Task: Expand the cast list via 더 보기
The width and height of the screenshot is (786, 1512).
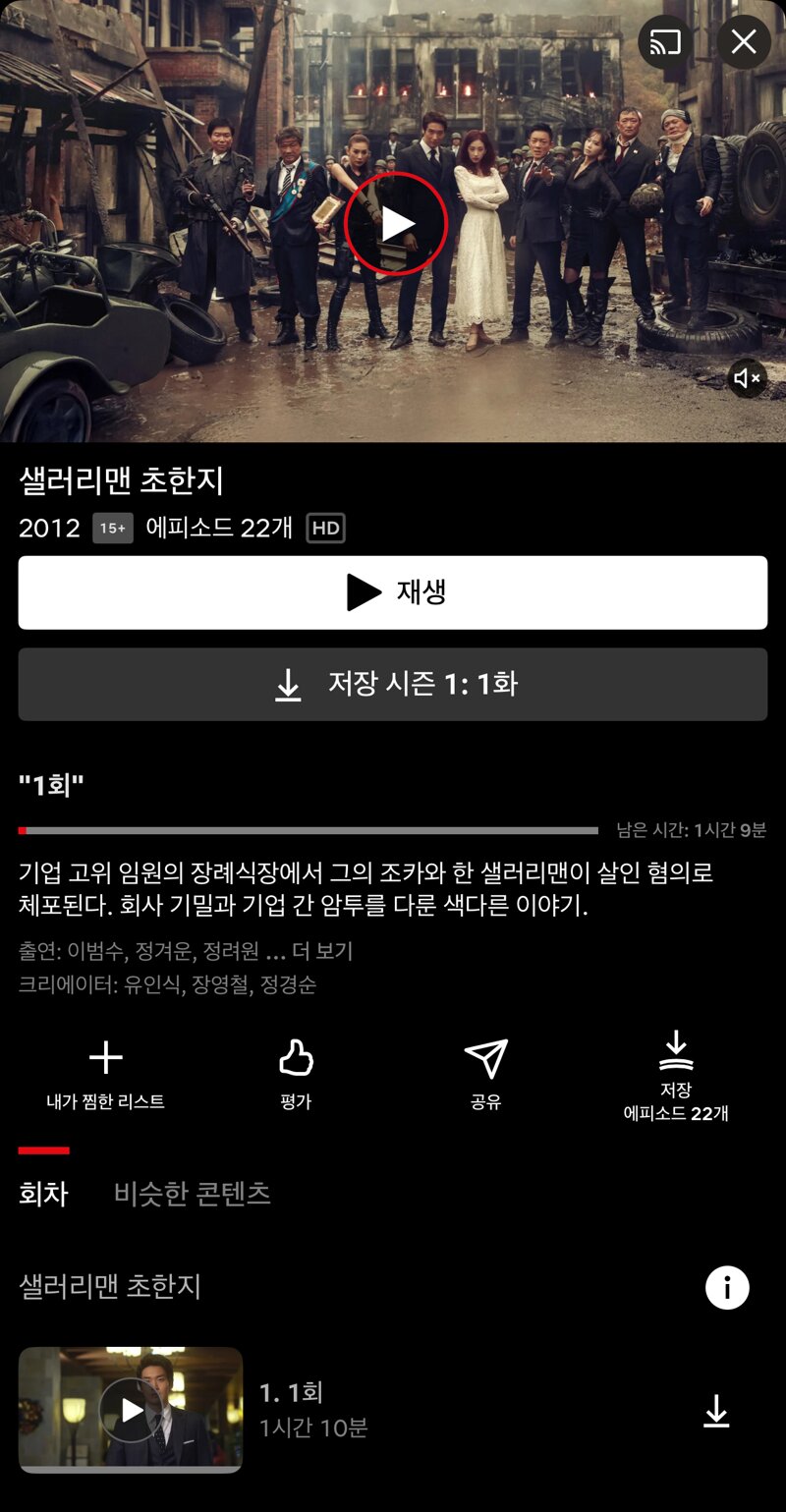Action: point(322,951)
